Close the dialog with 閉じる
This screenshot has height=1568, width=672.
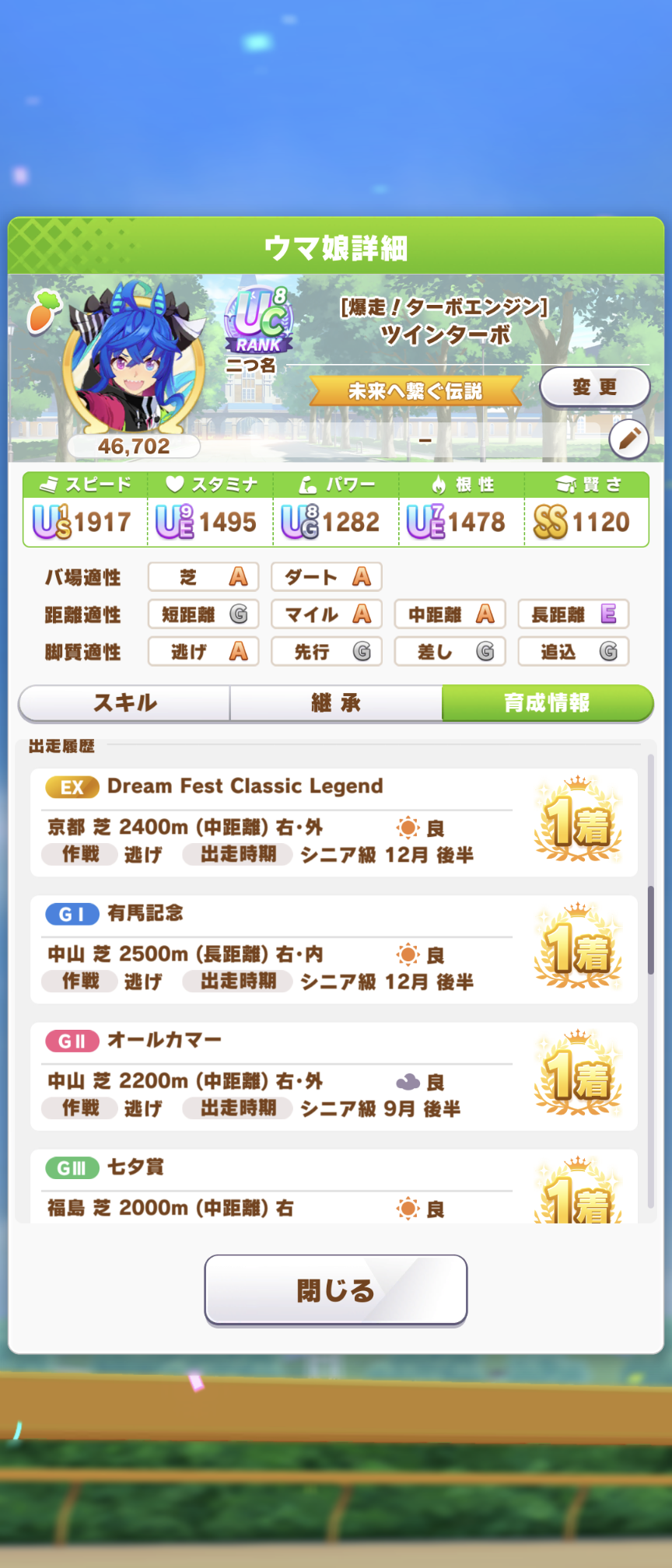pyautogui.click(x=336, y=1290)
